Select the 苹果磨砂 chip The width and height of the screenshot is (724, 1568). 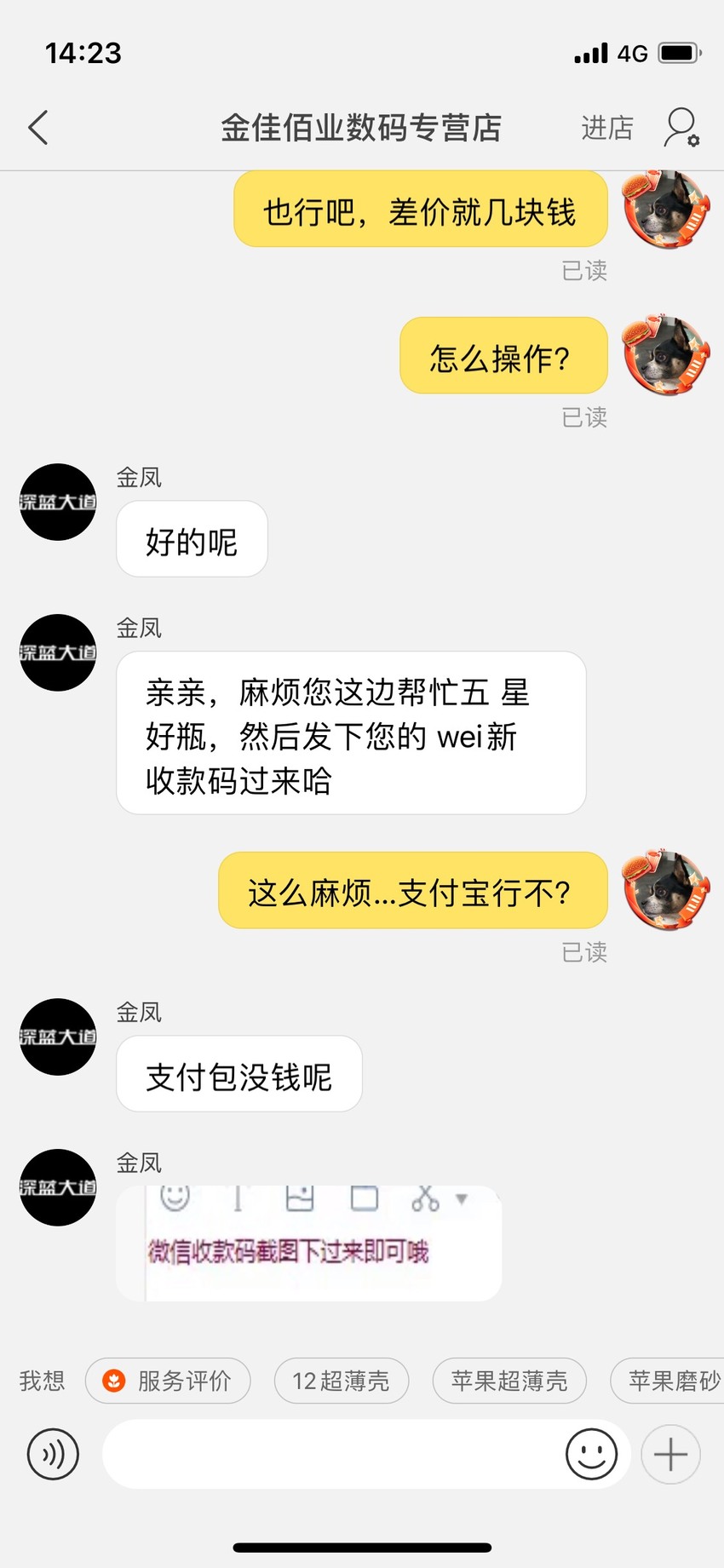(667, 1381)
